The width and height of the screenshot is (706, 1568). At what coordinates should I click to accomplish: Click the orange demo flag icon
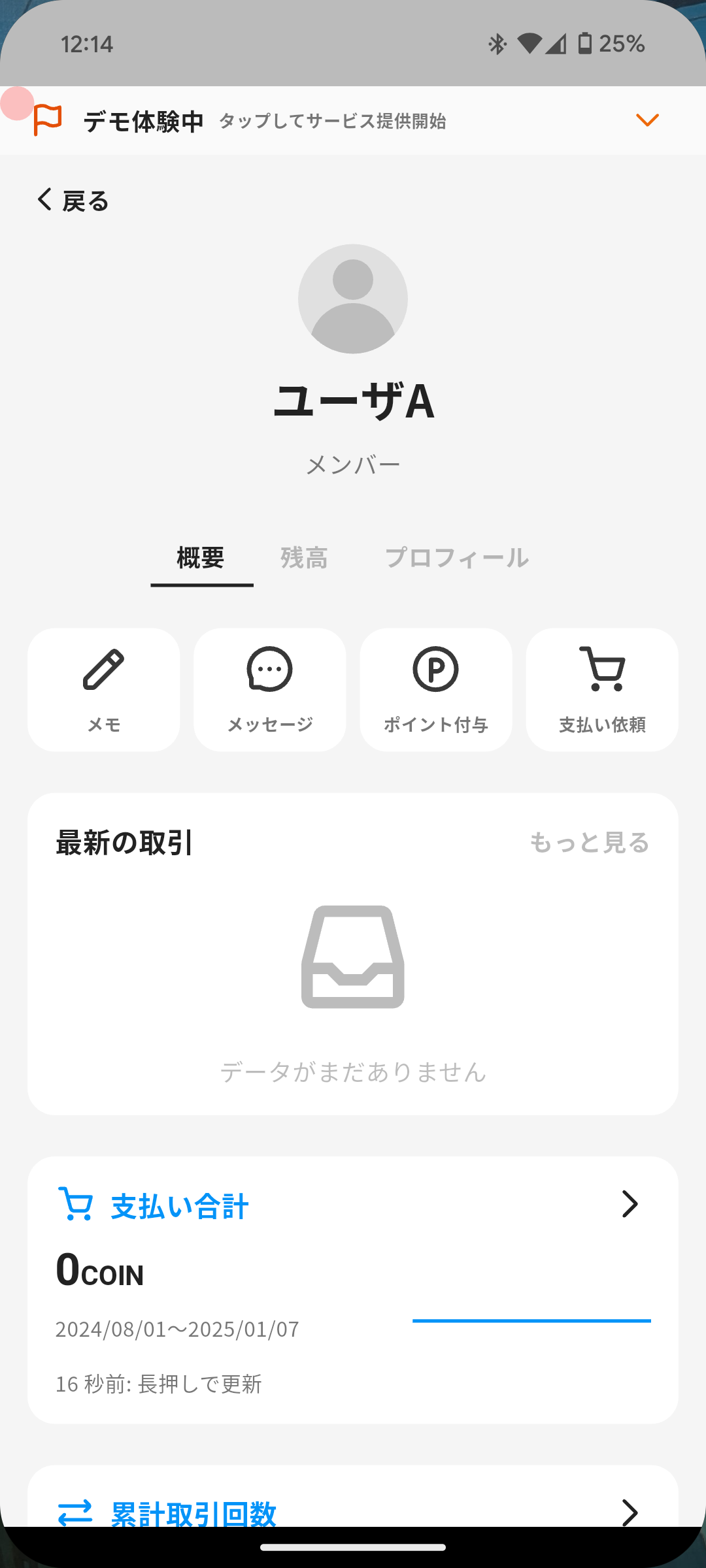pos(47,120)
